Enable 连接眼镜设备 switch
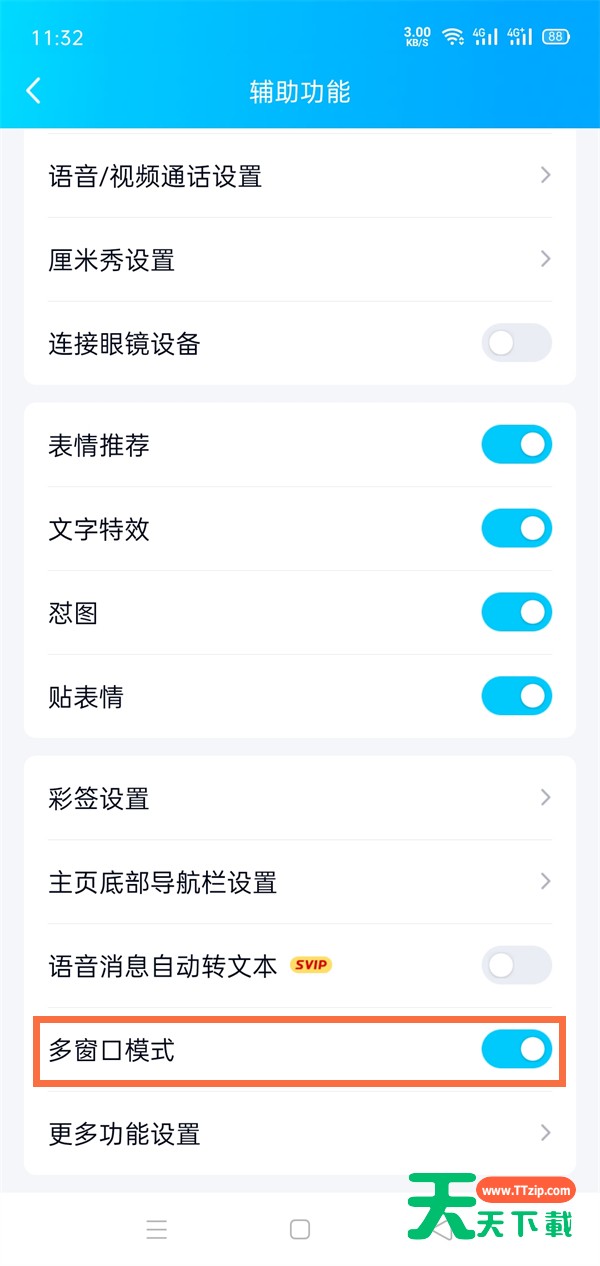Viewport: 600px width, 1266px height. (x=516, y=343)
